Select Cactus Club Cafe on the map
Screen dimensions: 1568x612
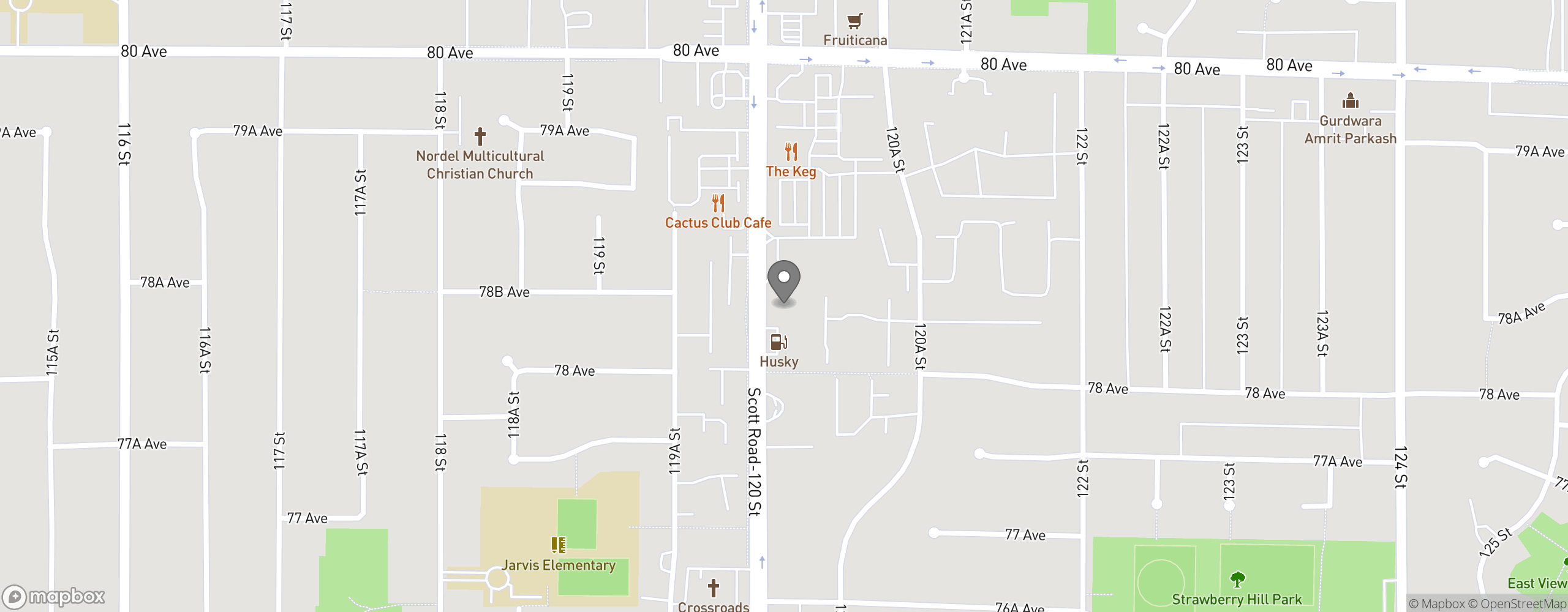point(718,203)
